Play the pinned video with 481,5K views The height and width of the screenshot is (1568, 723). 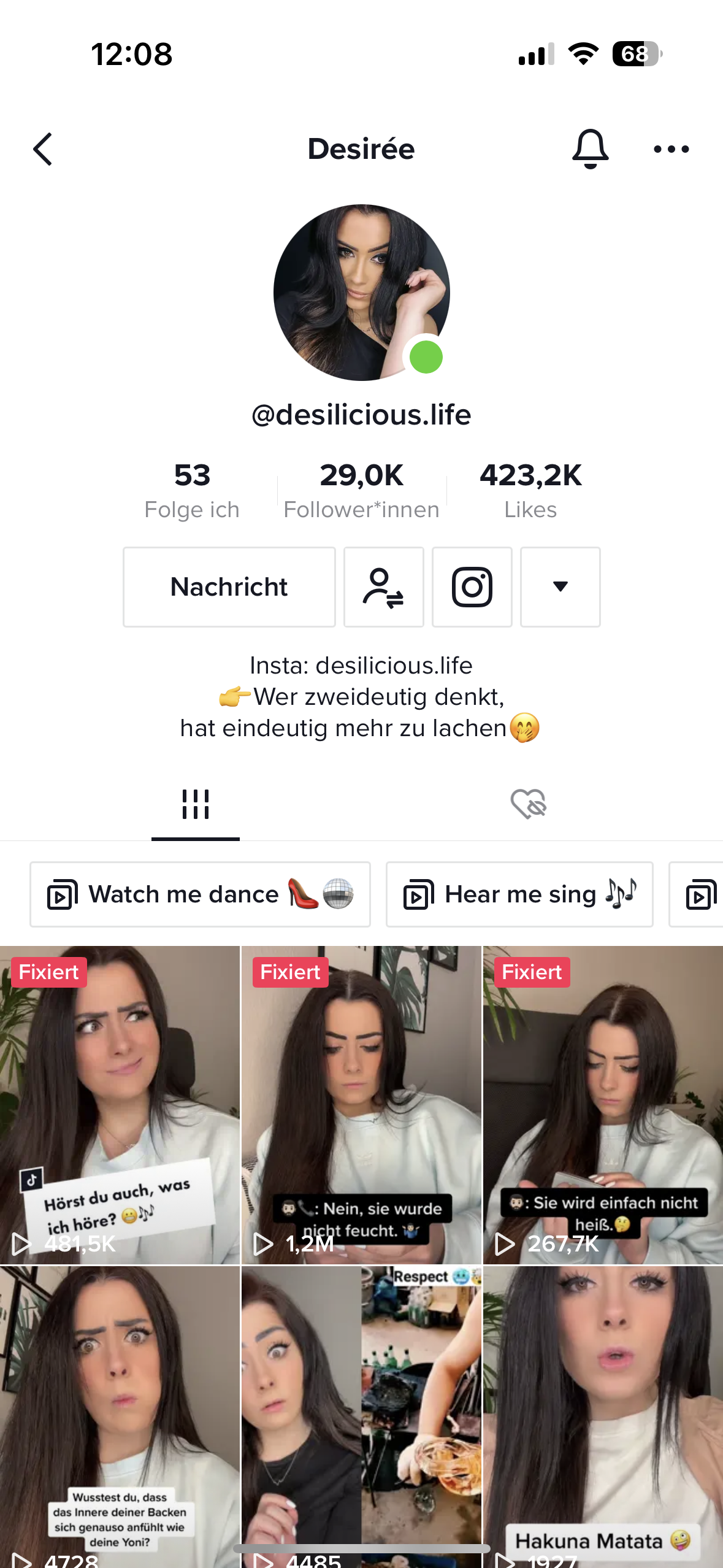[x=120, y=1104]
